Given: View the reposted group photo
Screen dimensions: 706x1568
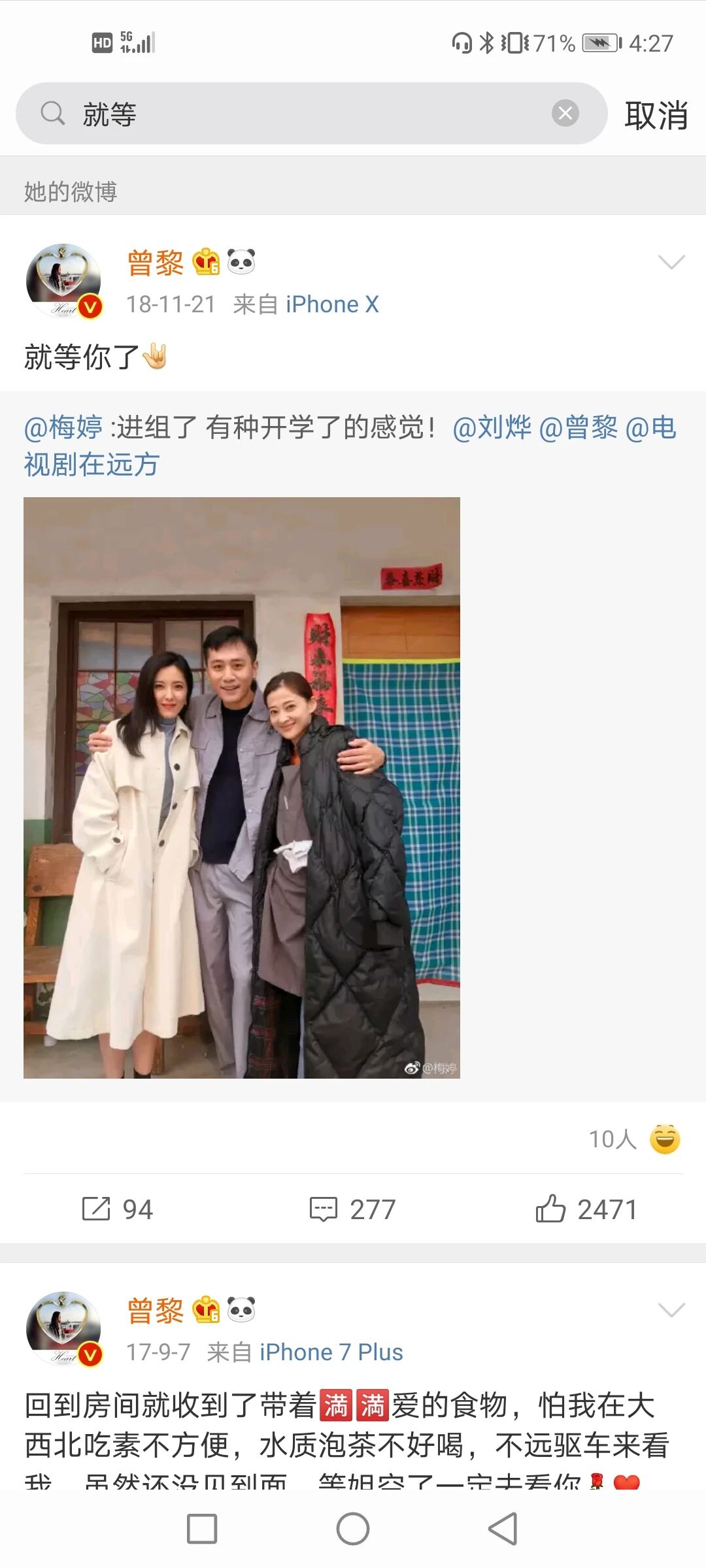Looking at the screenshot, I should point(242,787).
